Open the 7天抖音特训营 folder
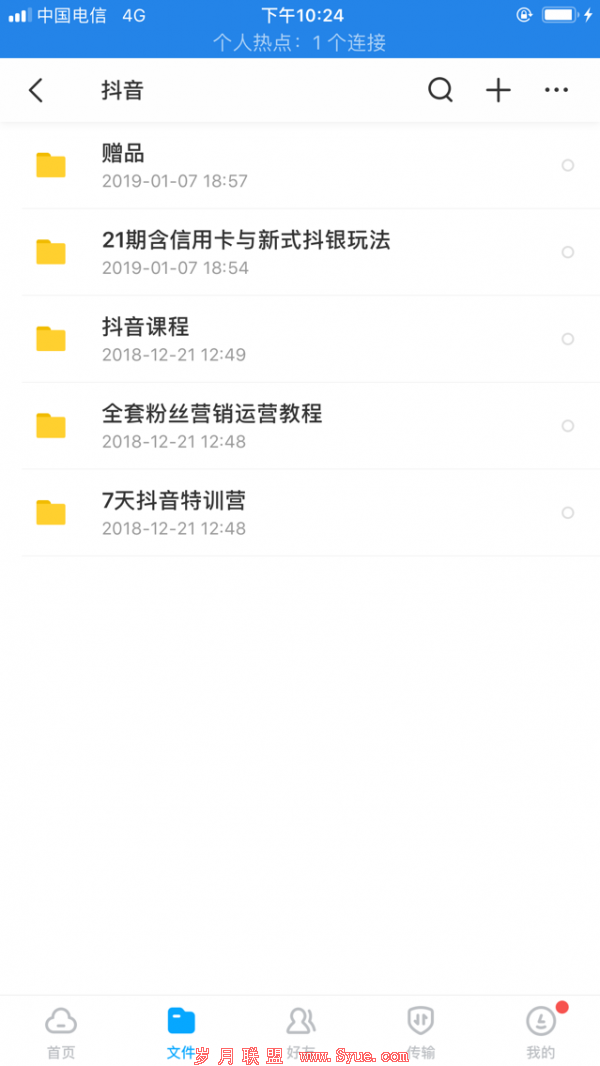This screenshot has width=600, height=1066. click(x=300, y=513)
